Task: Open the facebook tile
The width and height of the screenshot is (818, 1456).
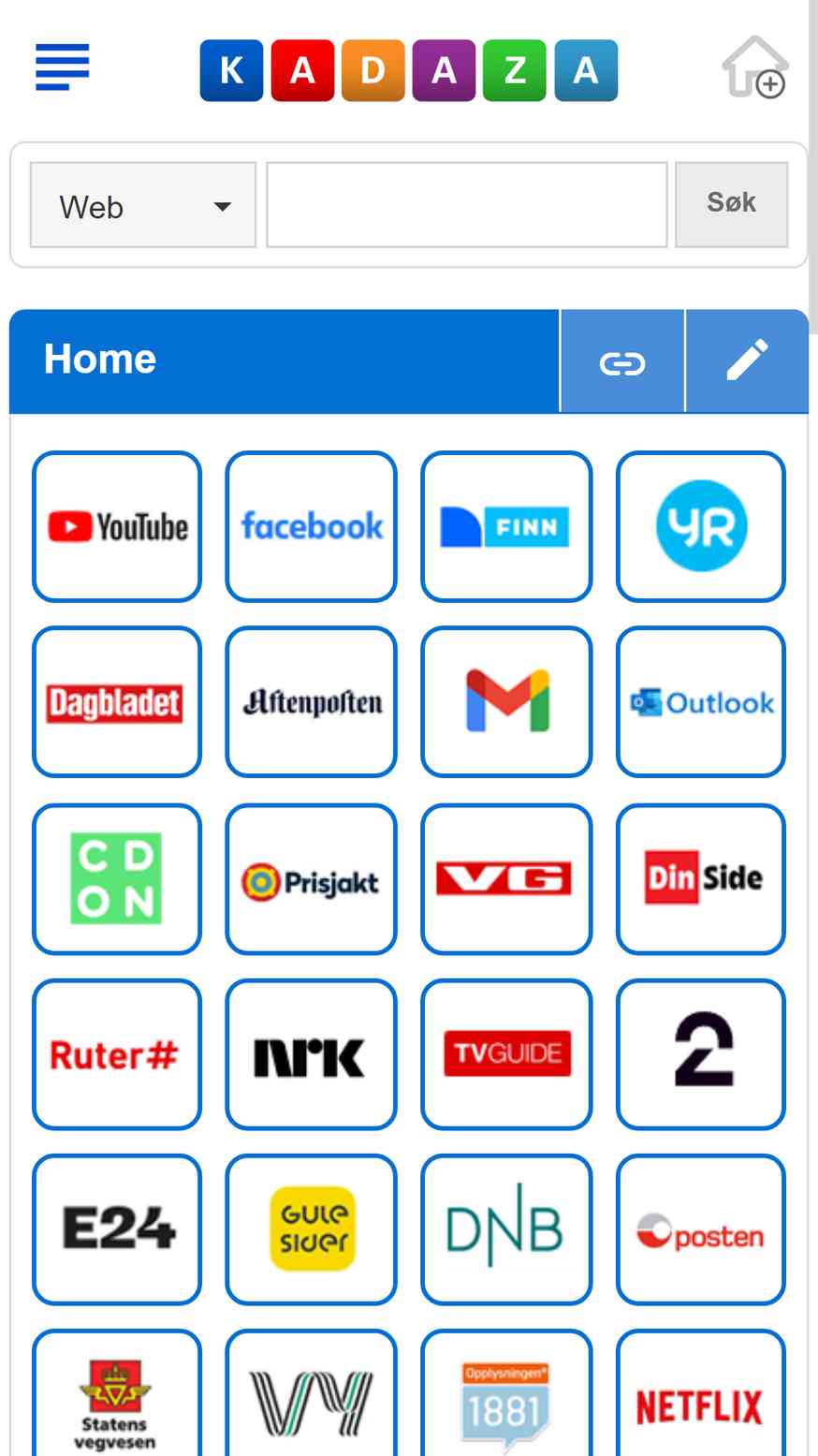Action: [312, 526]
